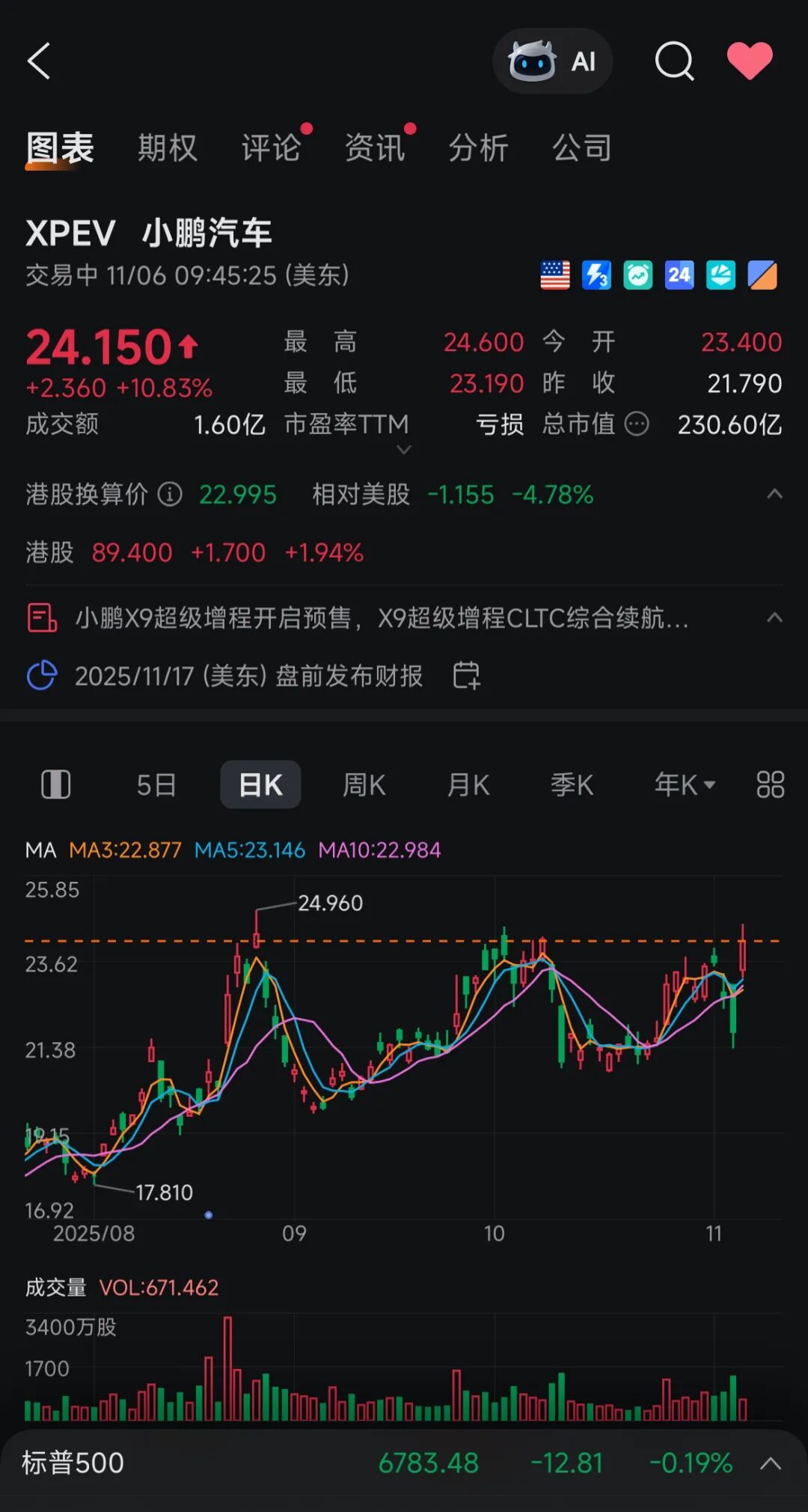Switch the chart to 周K

(x=364, y=784)
